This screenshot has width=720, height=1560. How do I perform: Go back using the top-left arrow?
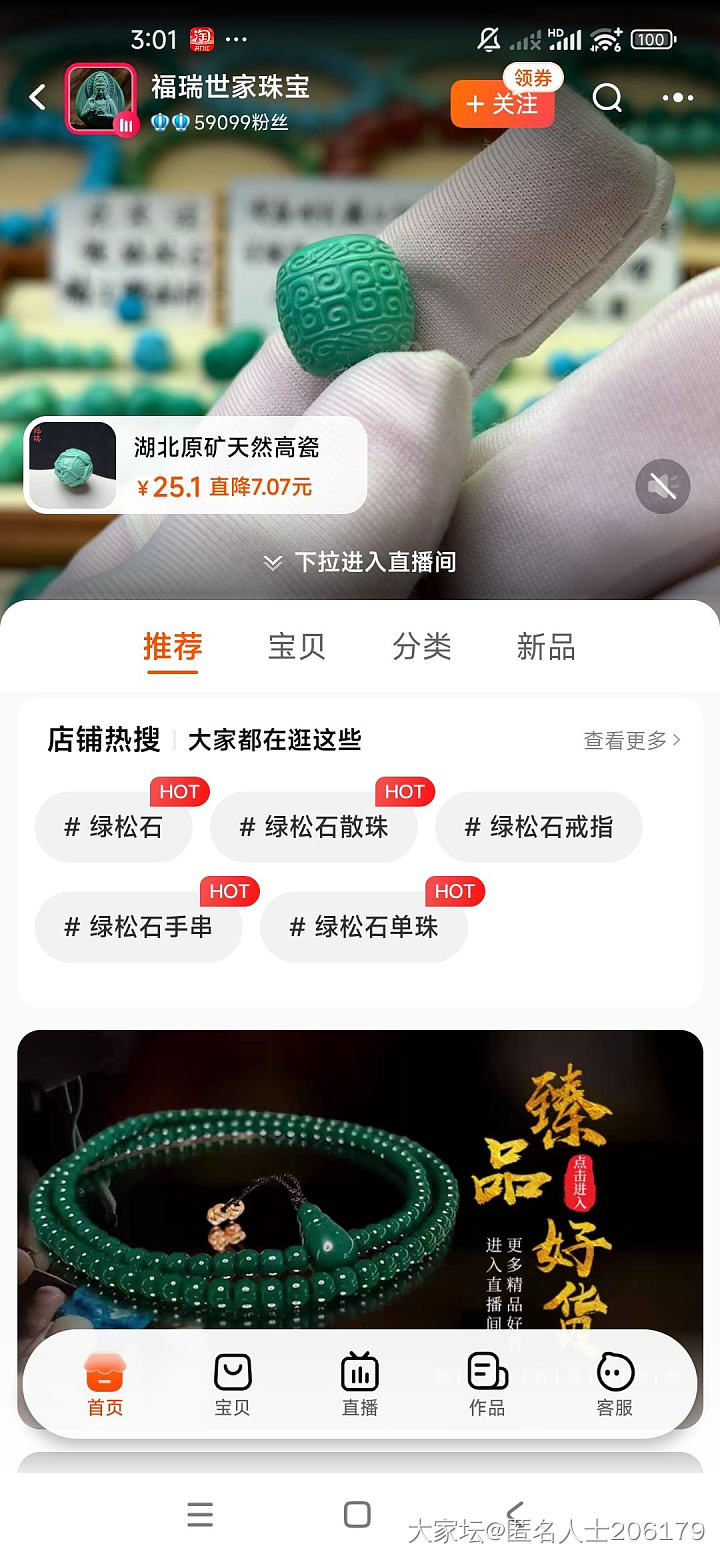pyautogui.click(x=38, y=97)
